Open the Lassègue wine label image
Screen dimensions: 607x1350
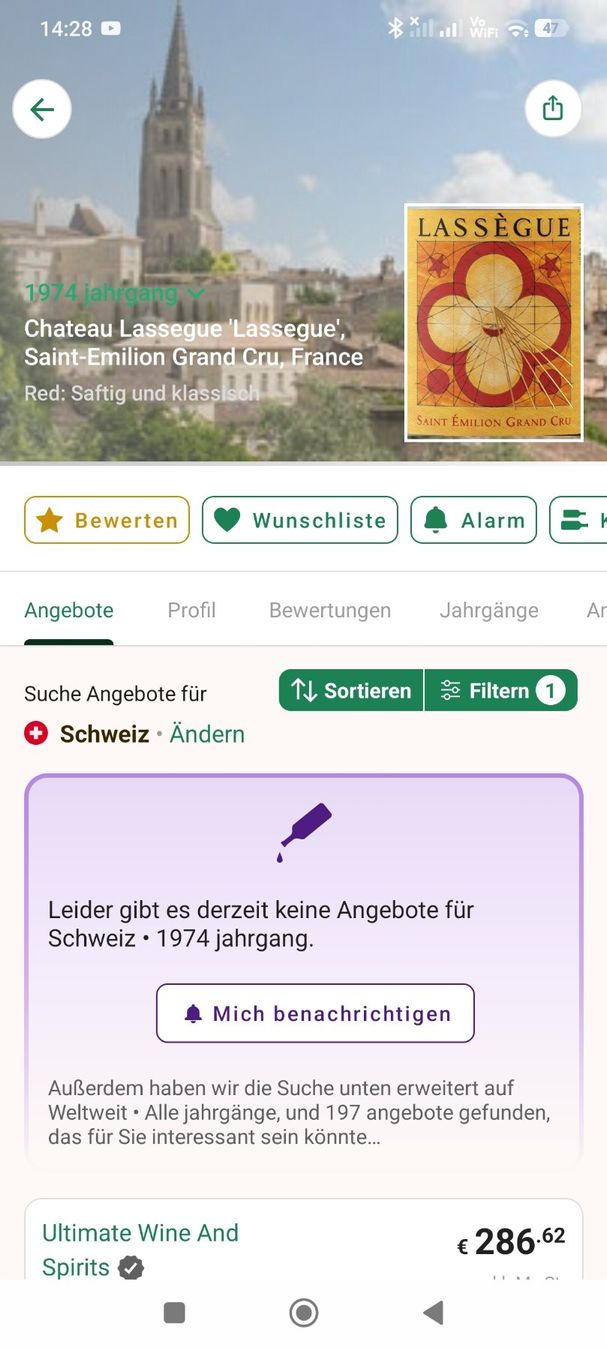point(494,323)
